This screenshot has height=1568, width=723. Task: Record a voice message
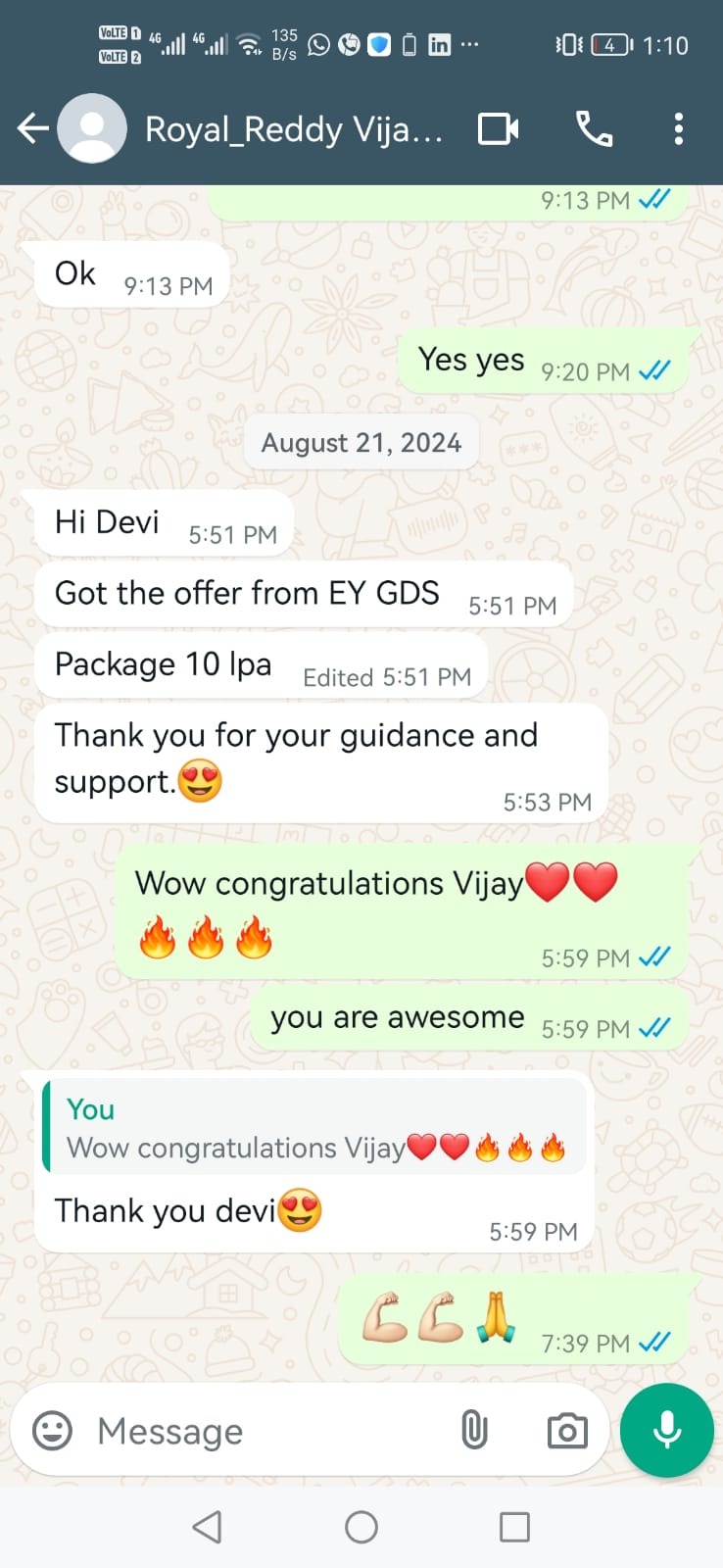coord(667,1430)
